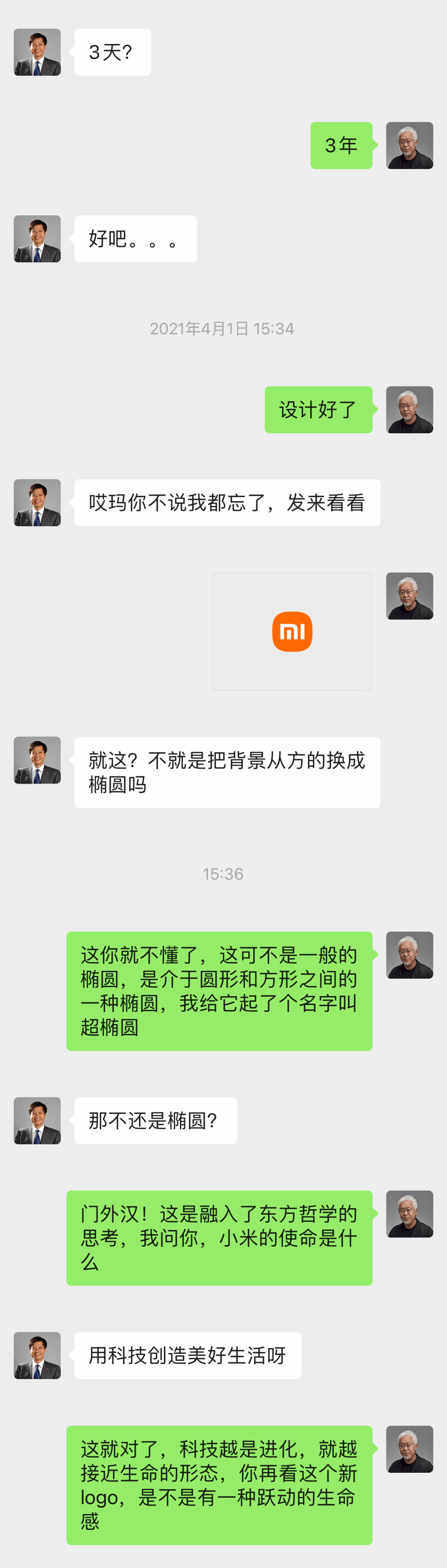This screenshot has width=447, height=1568.
Task: Tap the avatar beside the '3天?' message
Action: 37,52
